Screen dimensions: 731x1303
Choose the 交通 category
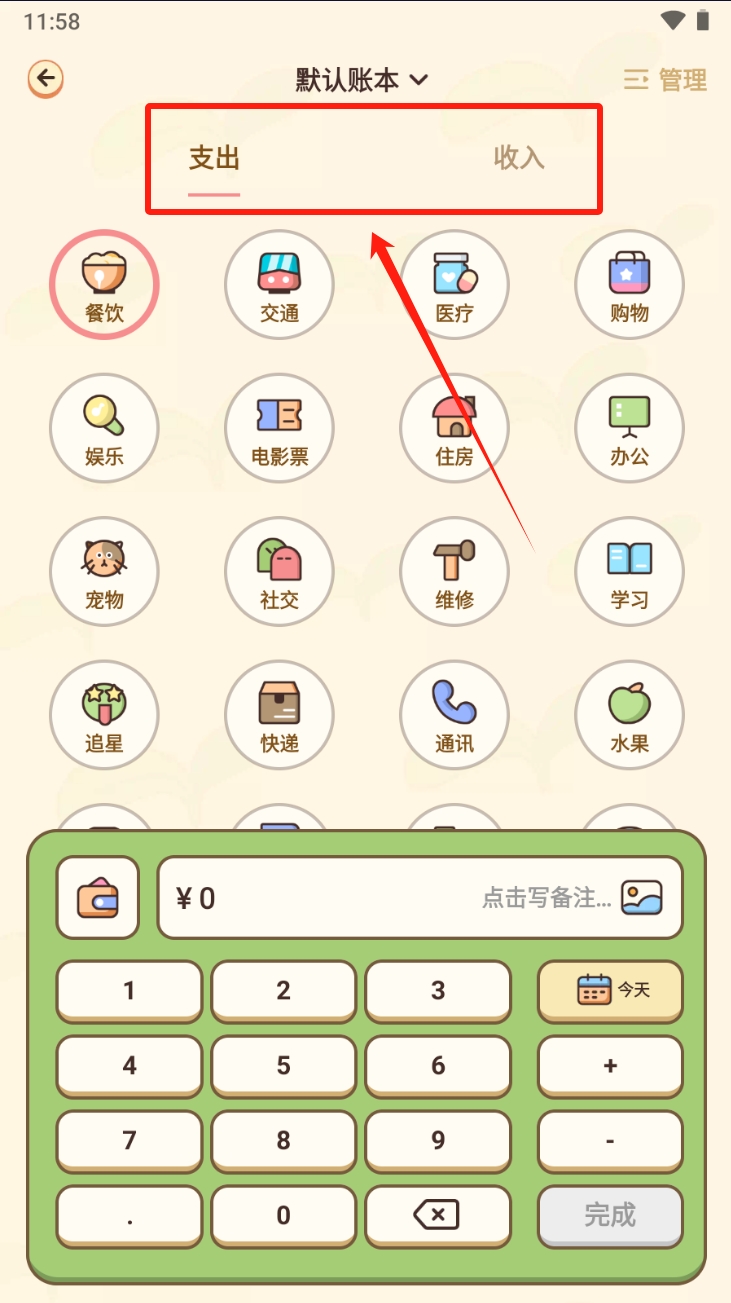click(279, 285)
